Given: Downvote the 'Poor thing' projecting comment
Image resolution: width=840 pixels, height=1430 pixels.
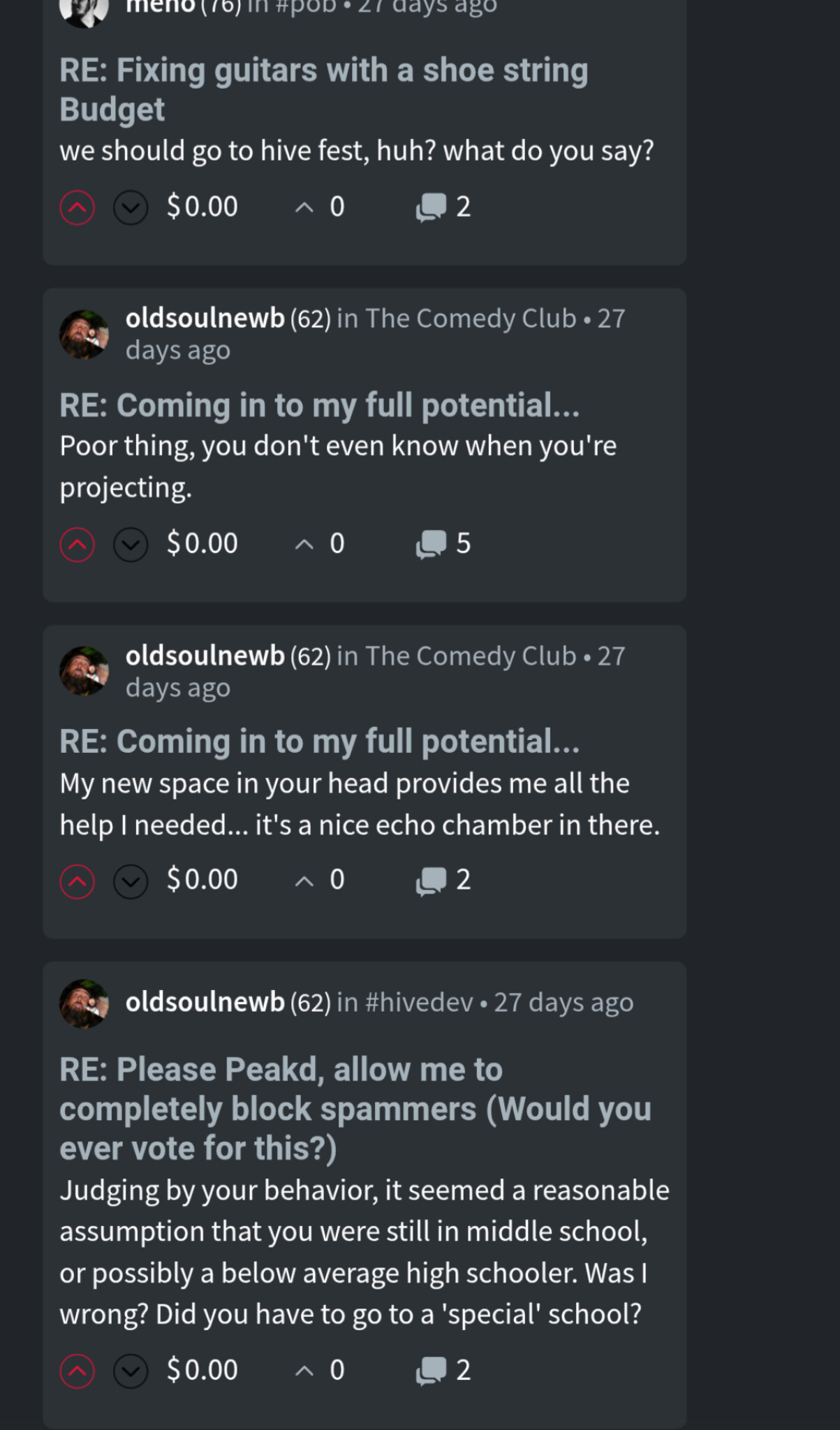Looking at the screenshot, I should click(x=131, y=544).
